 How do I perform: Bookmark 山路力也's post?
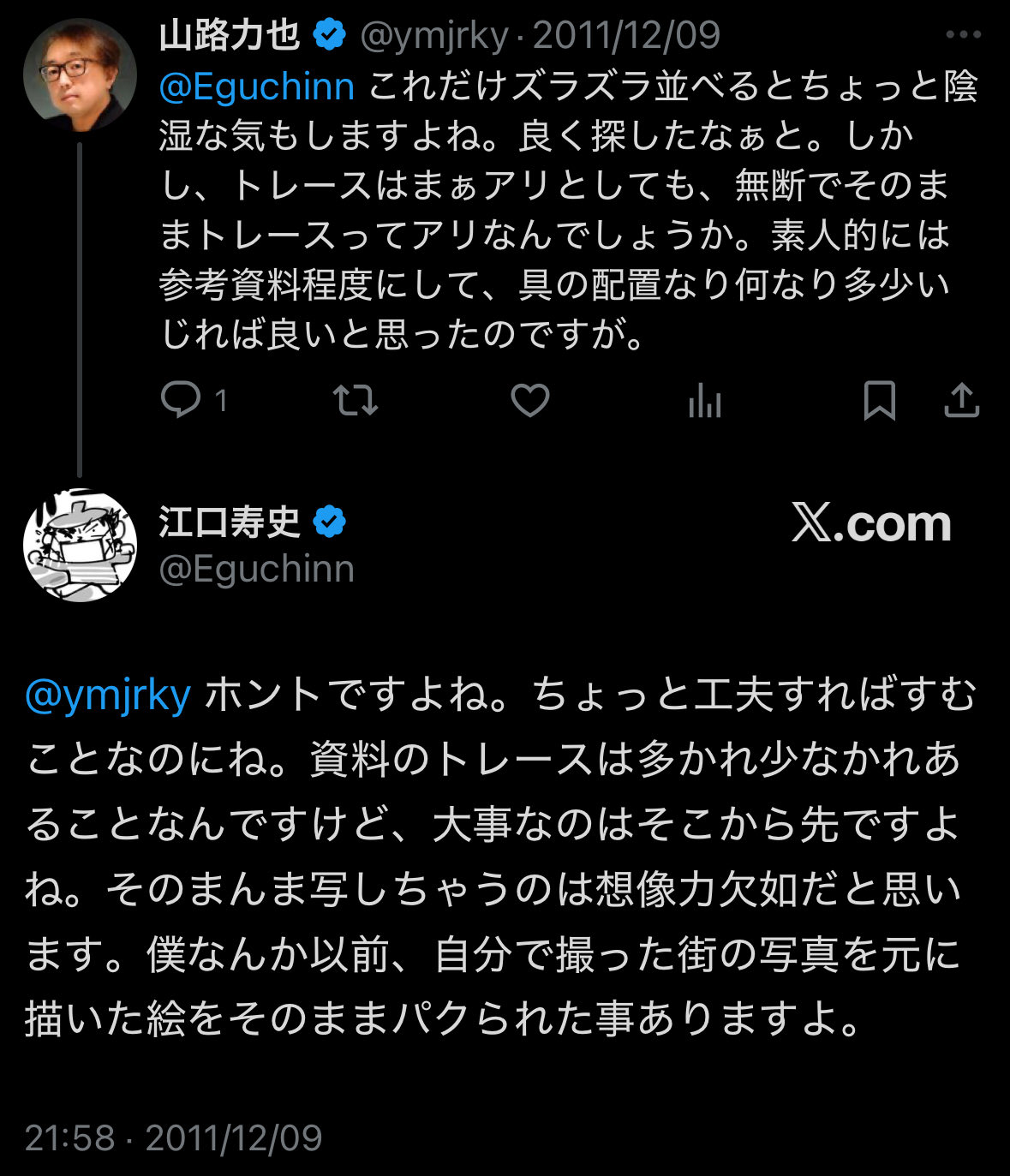point(879,400)
